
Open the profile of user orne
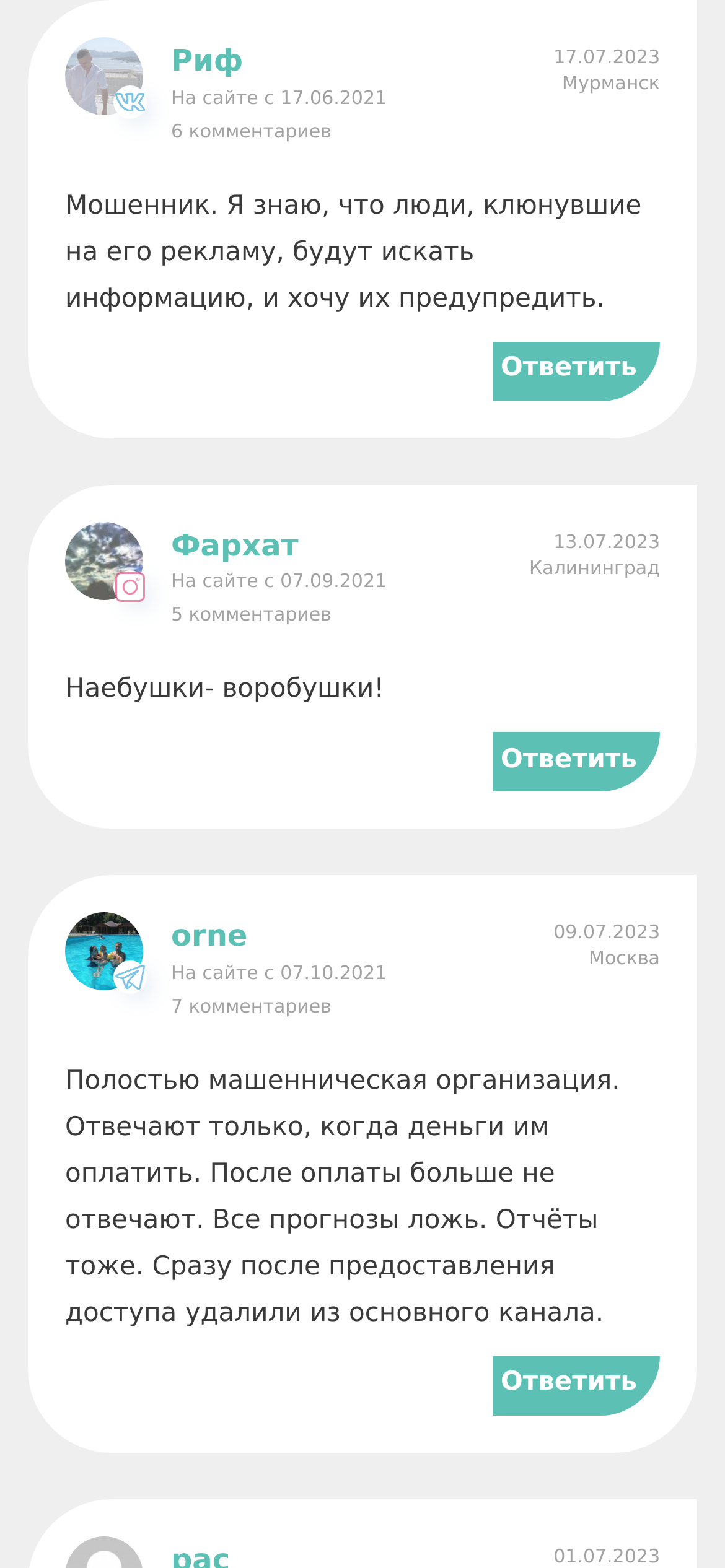pyautogui.click(x=209, y=936)
